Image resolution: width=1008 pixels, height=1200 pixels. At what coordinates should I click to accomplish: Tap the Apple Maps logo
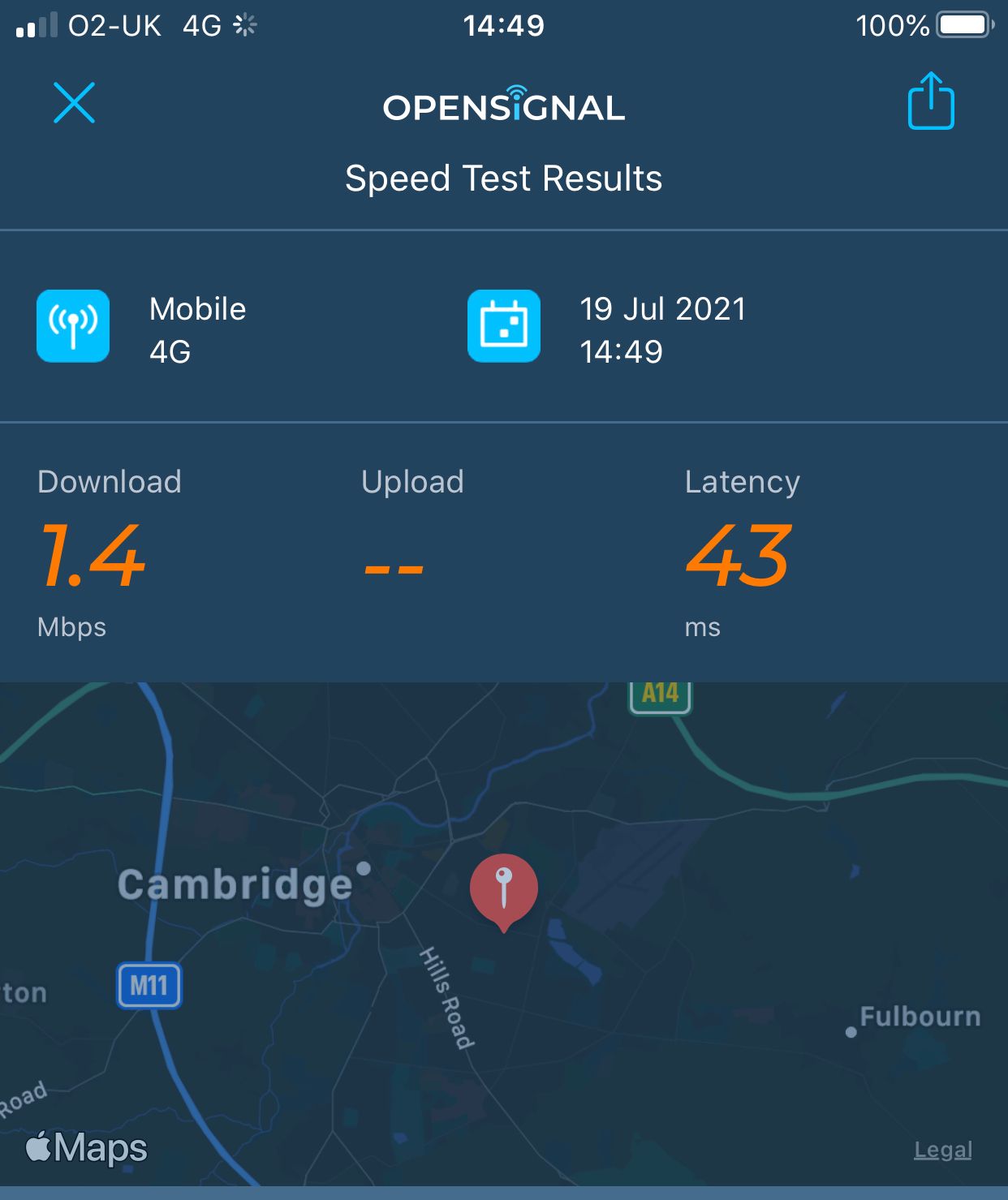tap(85, 1146)
